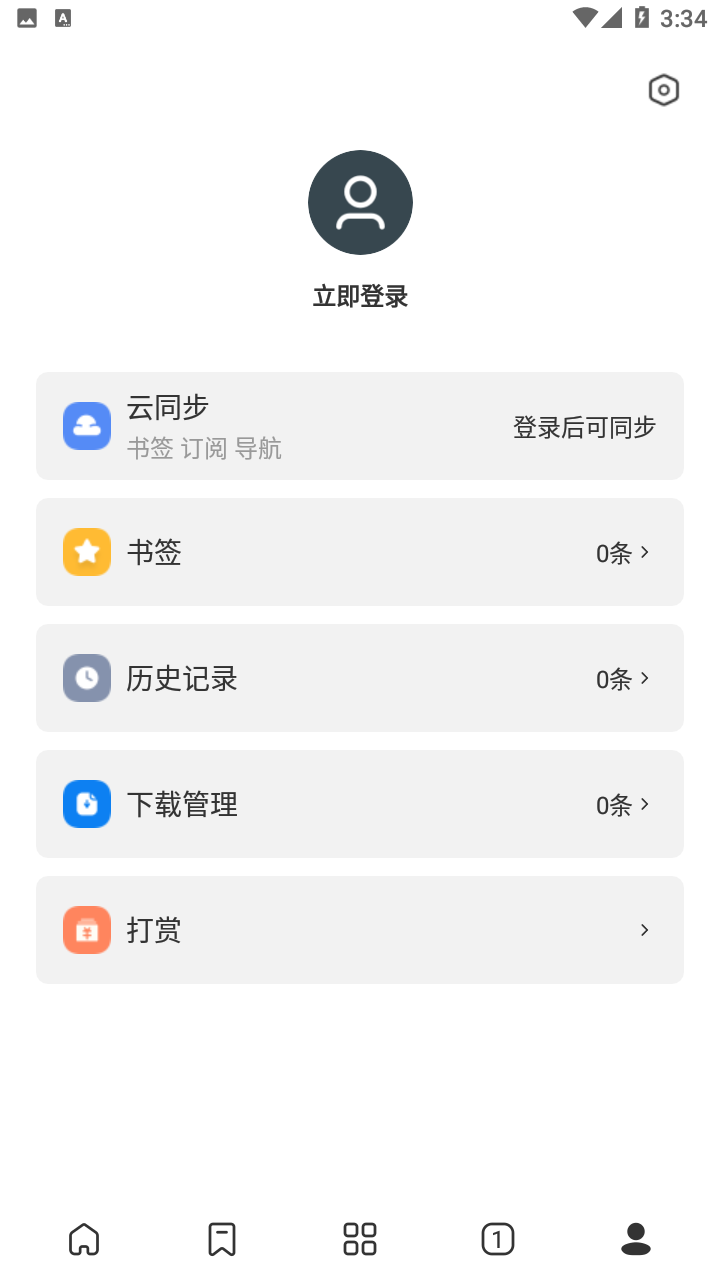Open the 打赏 reward row
The image size is (720, 1280).
click(360, 930)
